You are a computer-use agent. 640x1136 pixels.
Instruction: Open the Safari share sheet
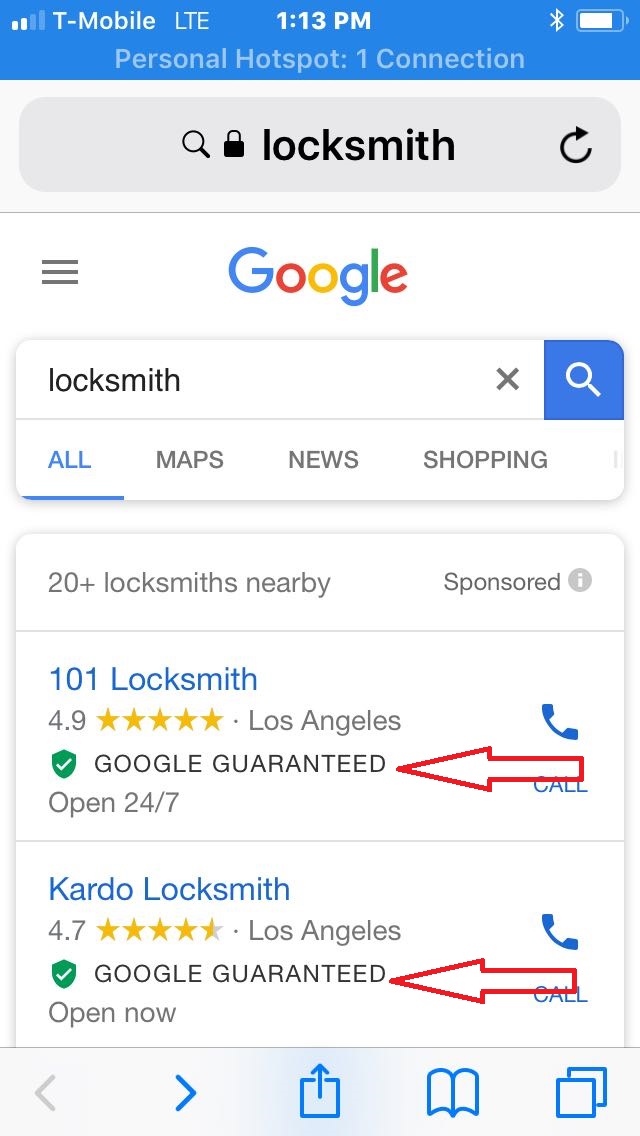click(320, 1091)
